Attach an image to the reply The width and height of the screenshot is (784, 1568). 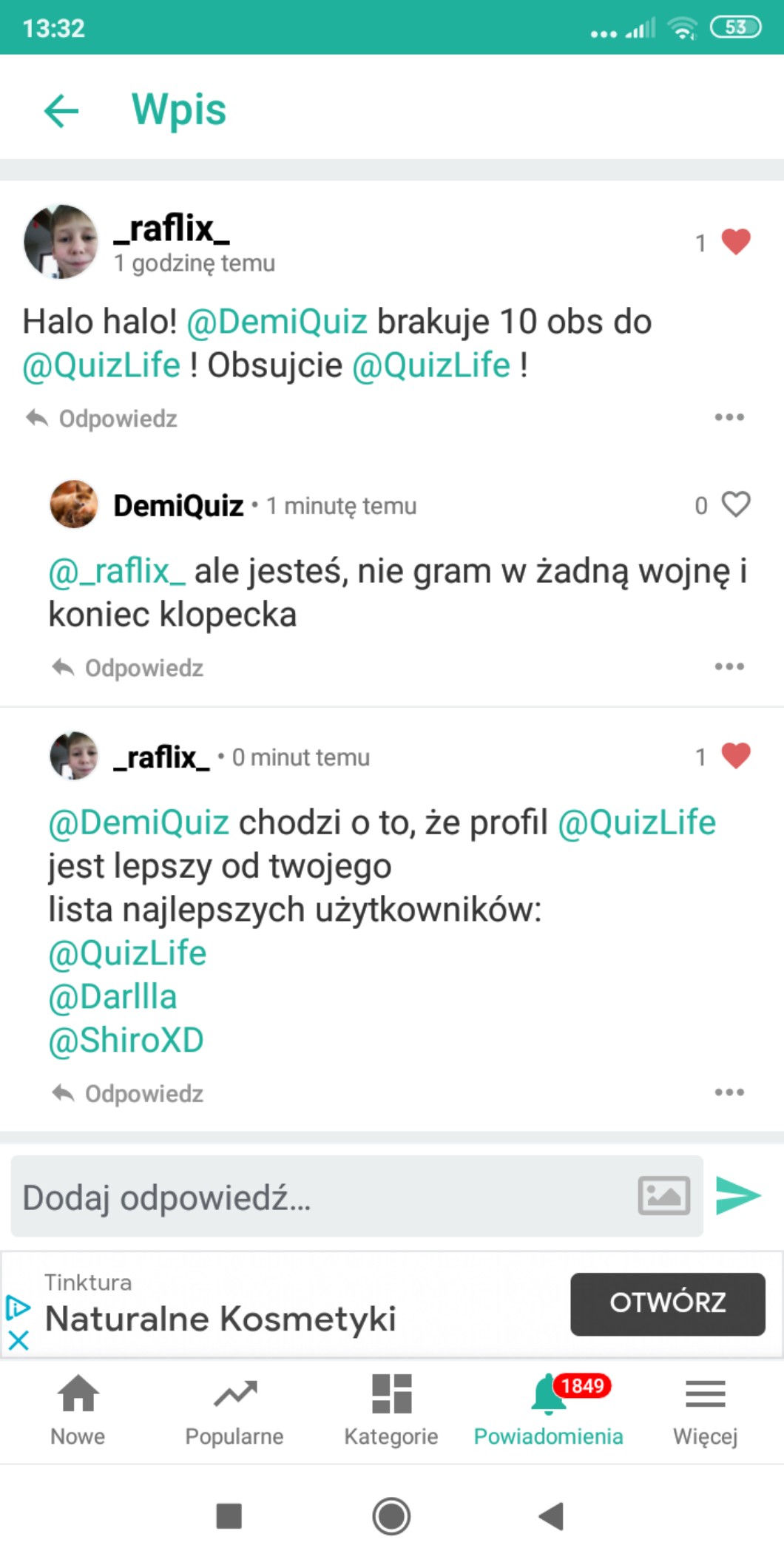663,1196
